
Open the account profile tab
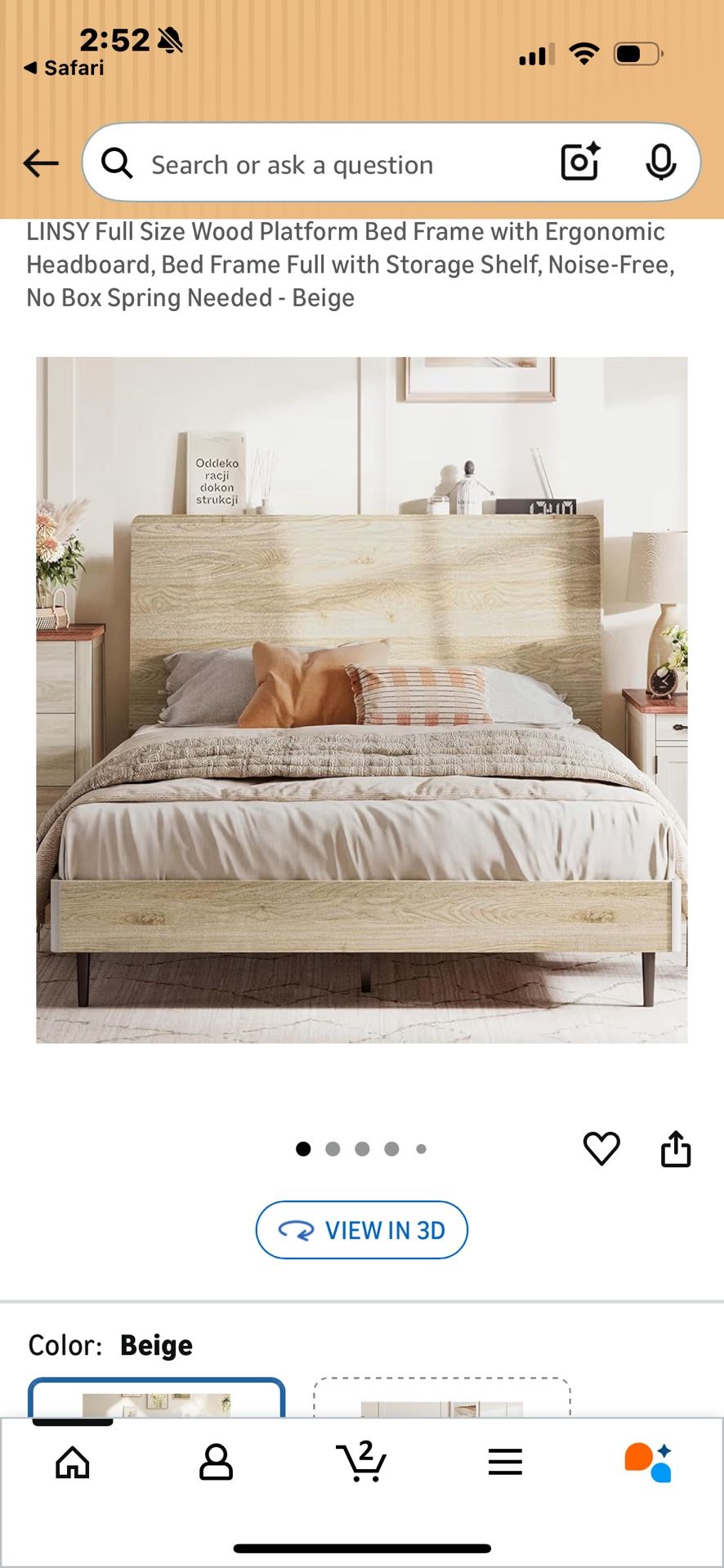tap(217, 1462)
